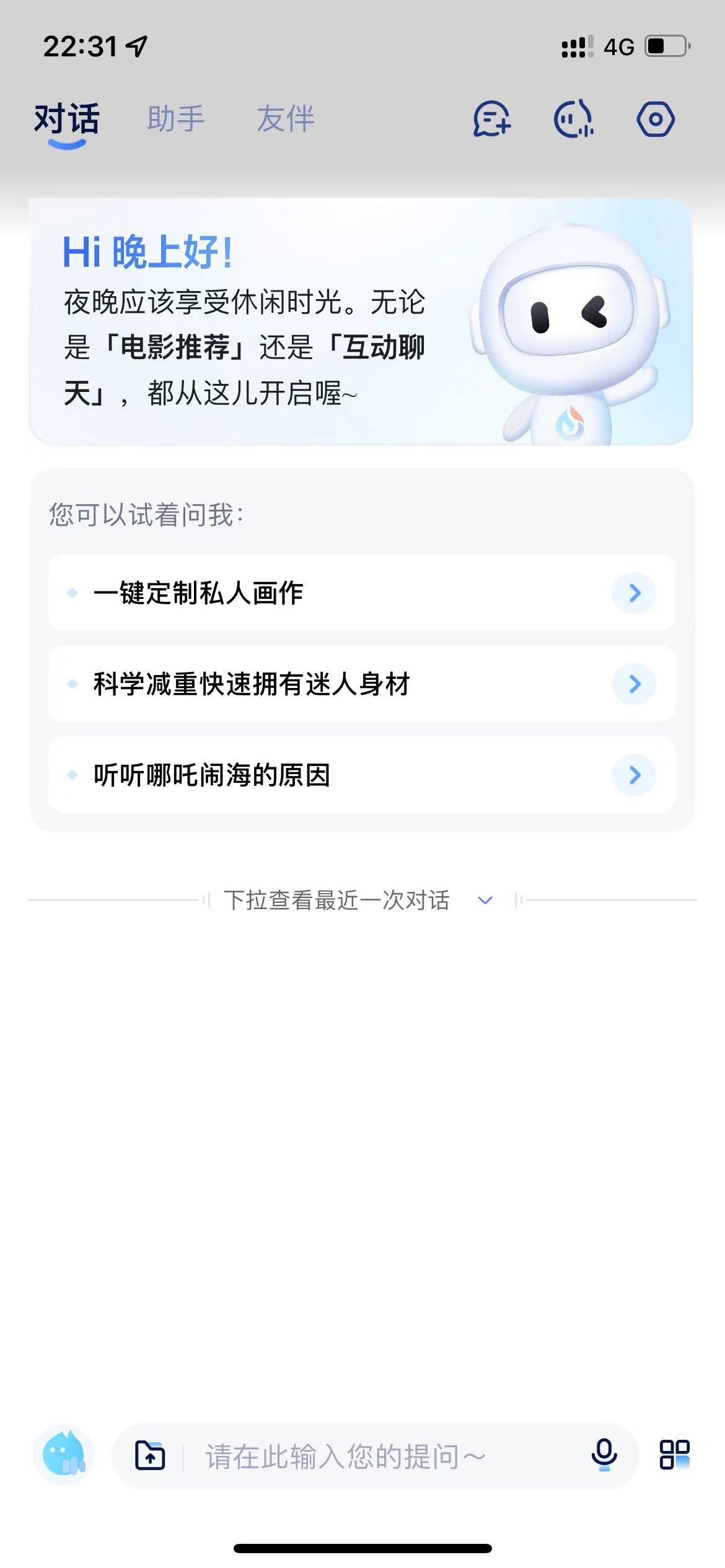Viewport: 725px width, 1568px height.
Task: Start voice input with microphone
Action: [604, 1455]
